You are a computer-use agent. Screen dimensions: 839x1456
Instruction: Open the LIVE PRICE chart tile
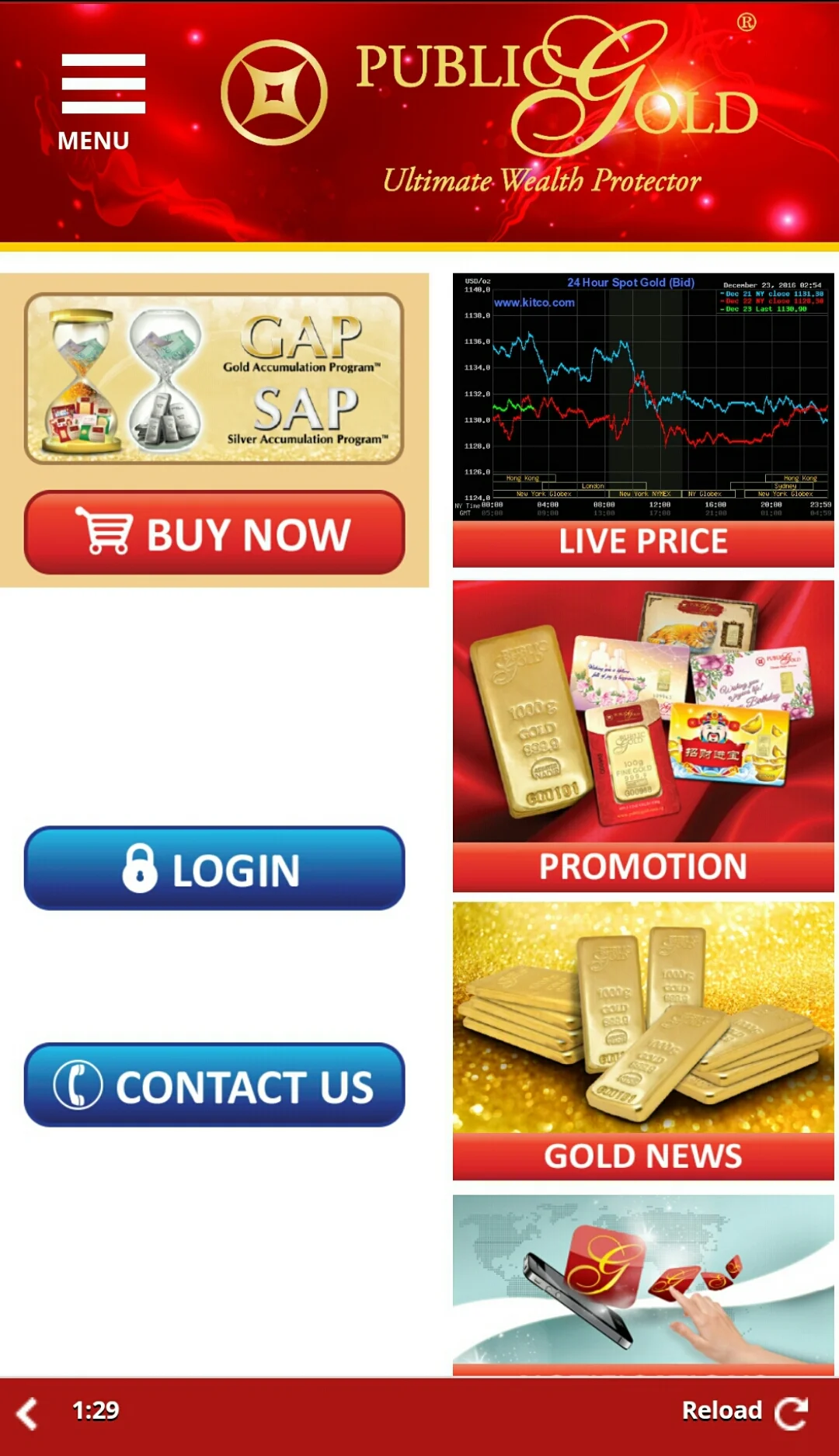coord(643,419)
